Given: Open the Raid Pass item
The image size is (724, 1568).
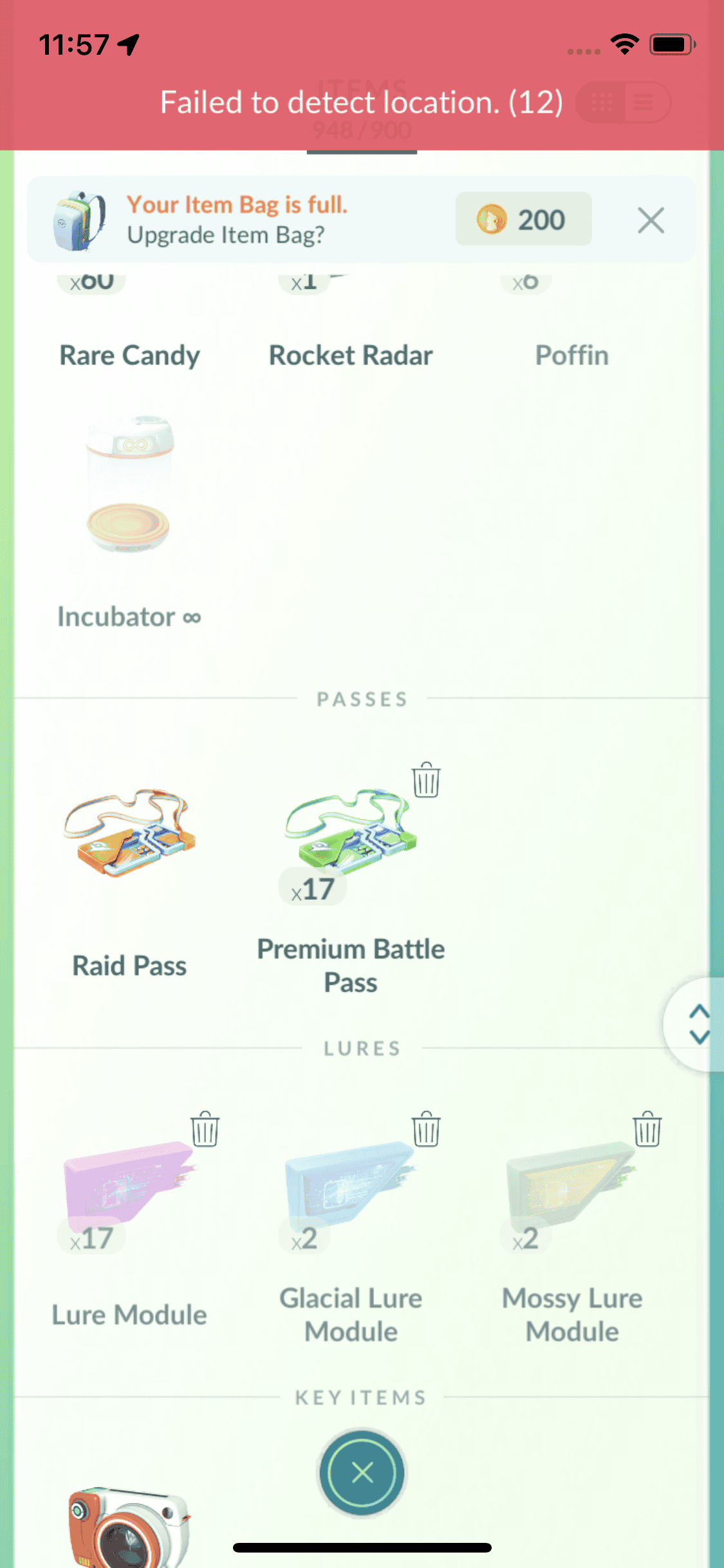Looking at the screenshot, I should pyautogui.click(x=129, y=869).
